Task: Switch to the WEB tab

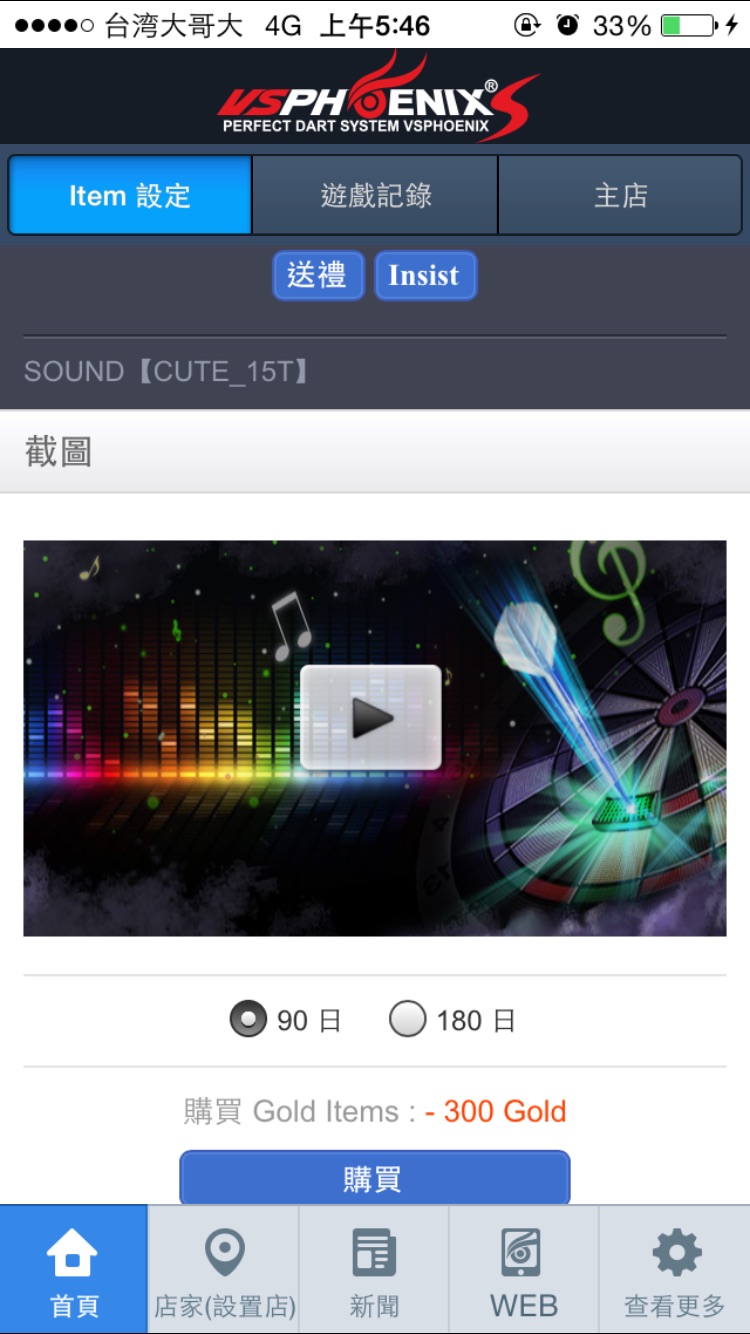Action: [524, 1270]
